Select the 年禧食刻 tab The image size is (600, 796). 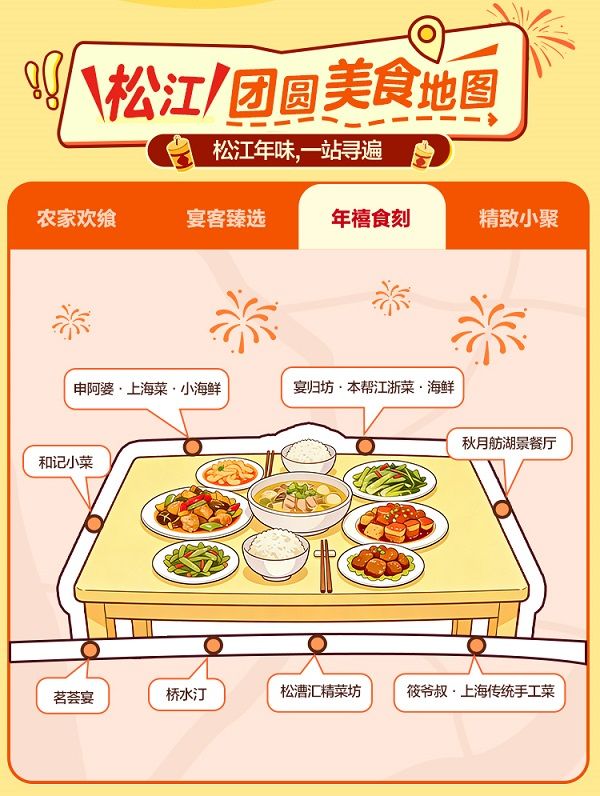tap(371, 218)
